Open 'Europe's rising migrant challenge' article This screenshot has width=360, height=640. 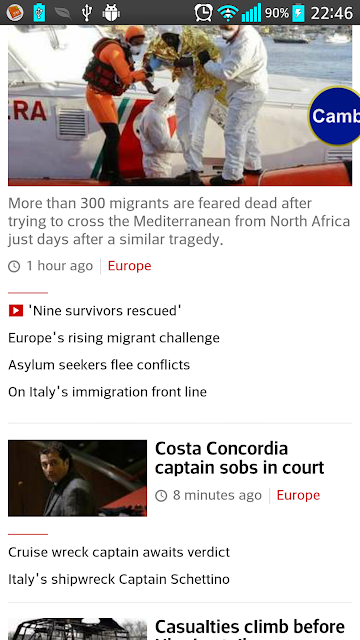click(x=114, y=338)
